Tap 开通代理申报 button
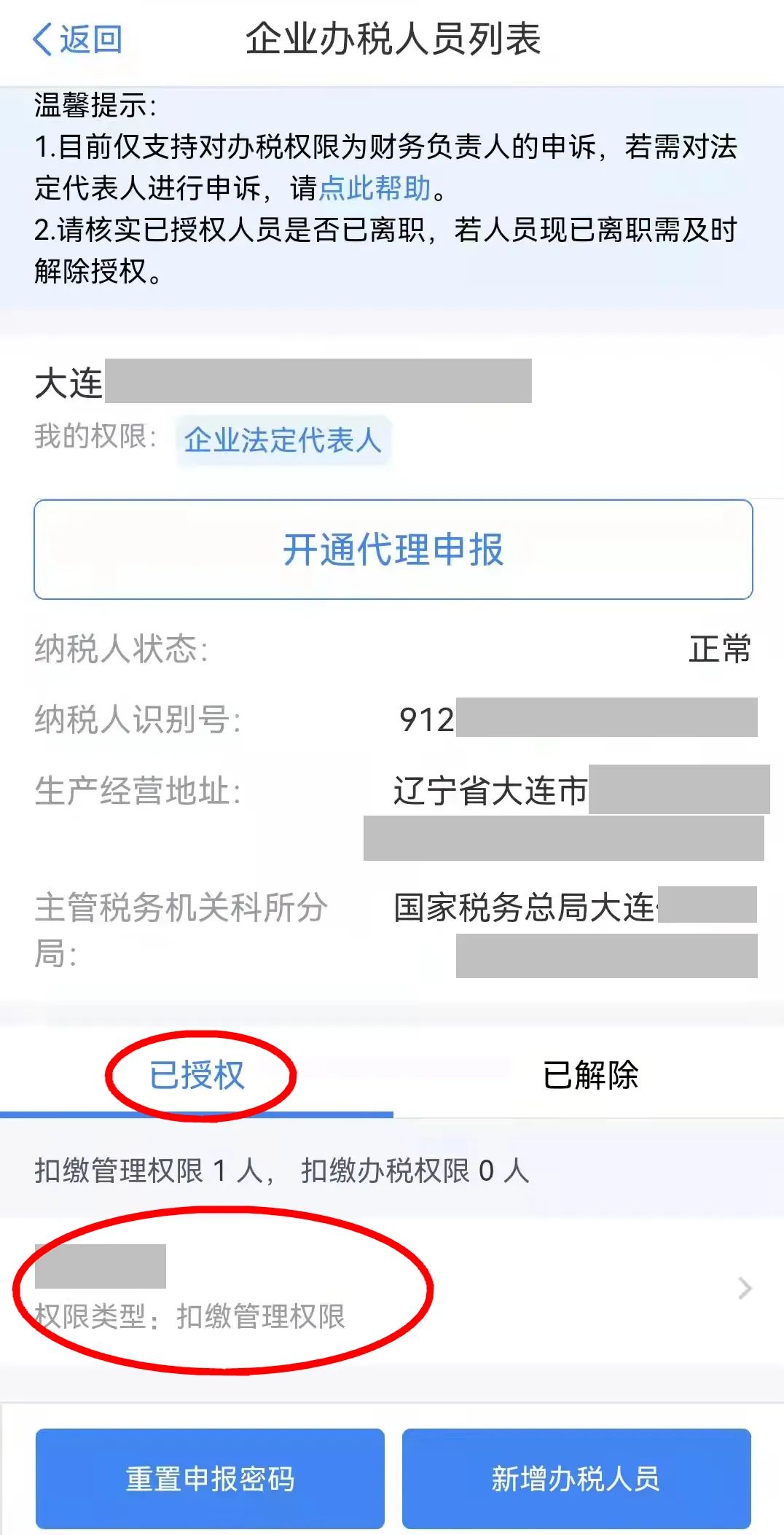 tap(393, 550)
